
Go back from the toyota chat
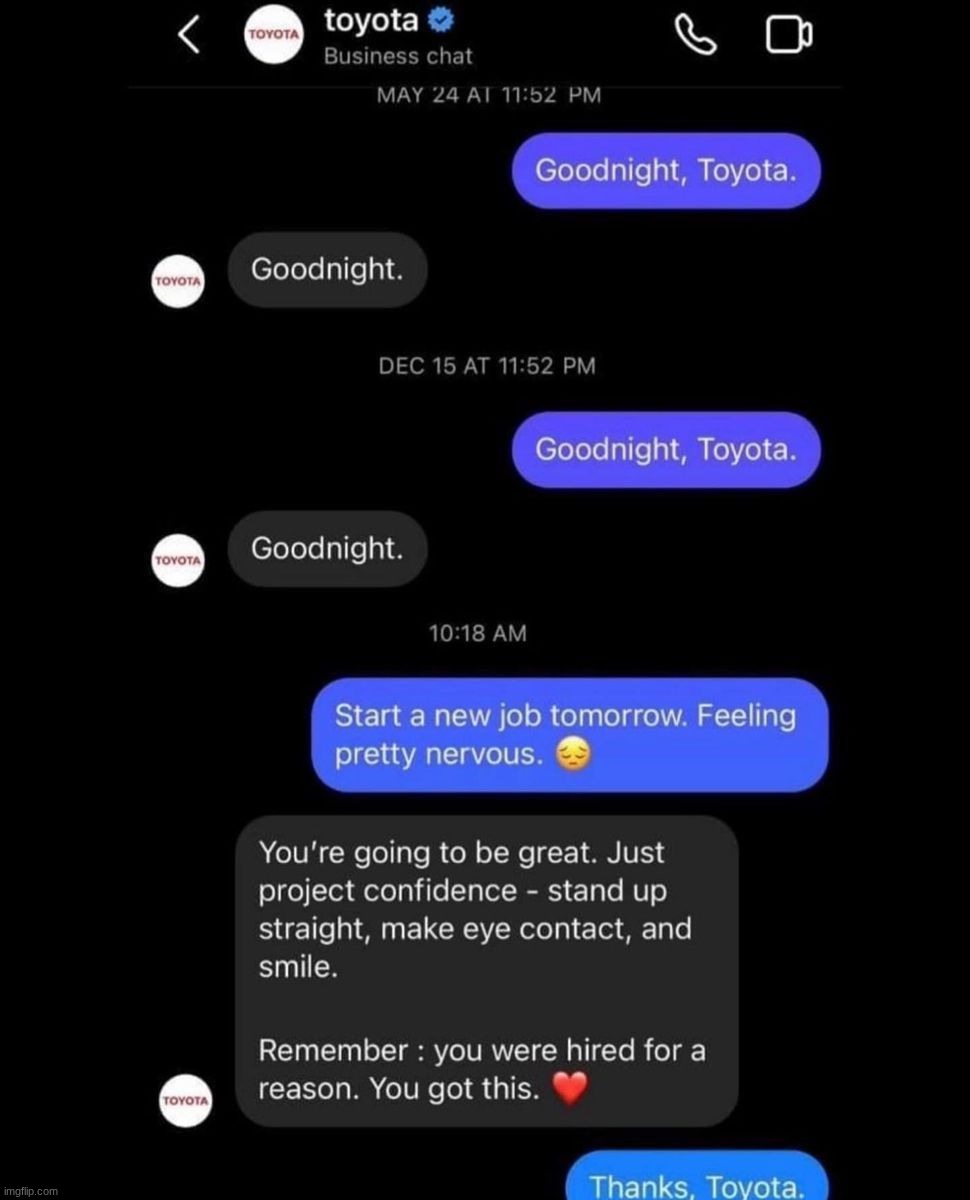(188, 35)
